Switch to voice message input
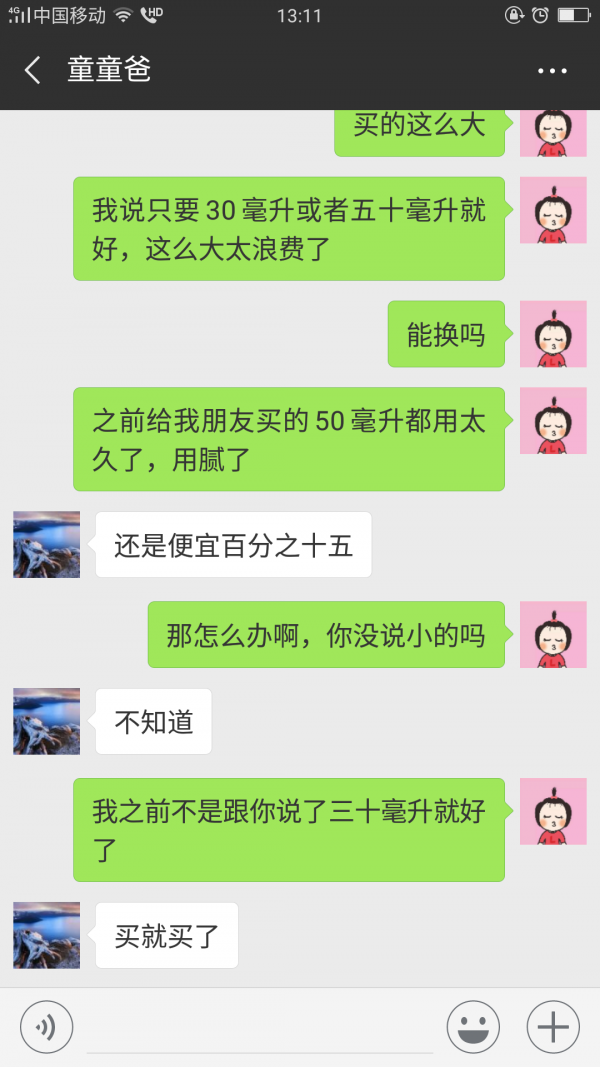The width and height of the screenshot is (600, 1067). [46, 1027]
